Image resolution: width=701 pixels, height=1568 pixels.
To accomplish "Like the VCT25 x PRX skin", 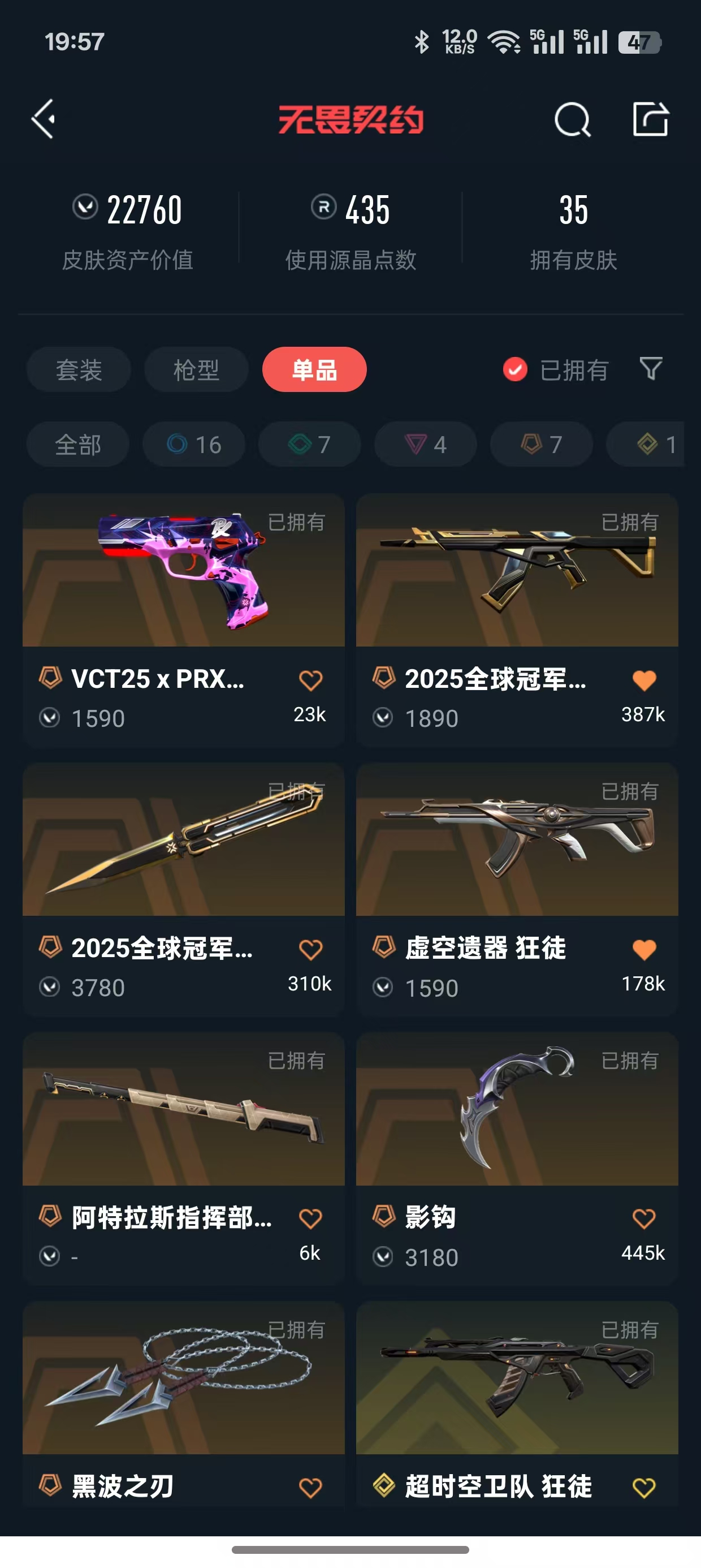I will pos(310,680).
